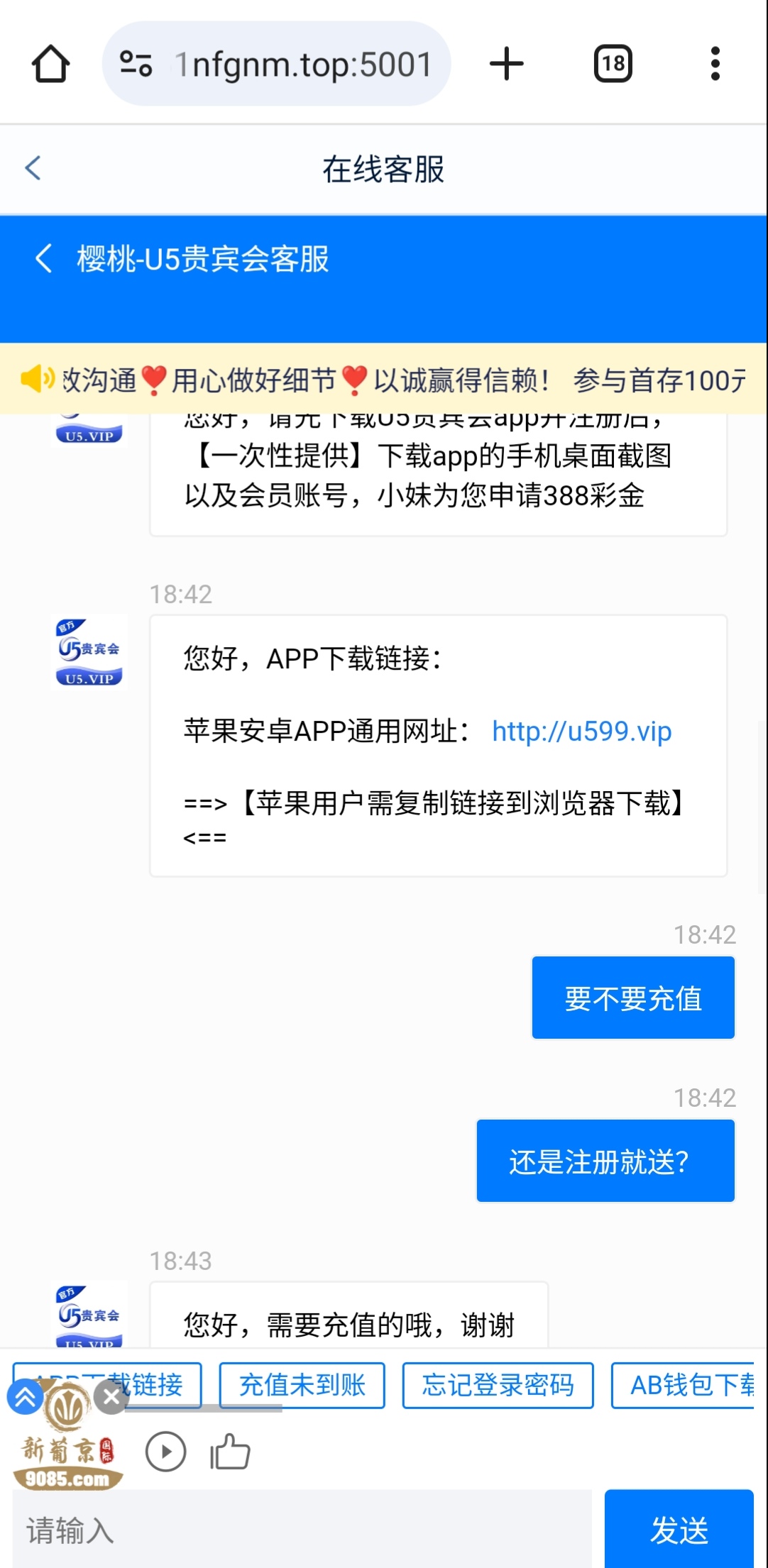768x1568 pixels.
Task: Select the 充值未到账 quick reply
Action: (x=302, y=1385)
